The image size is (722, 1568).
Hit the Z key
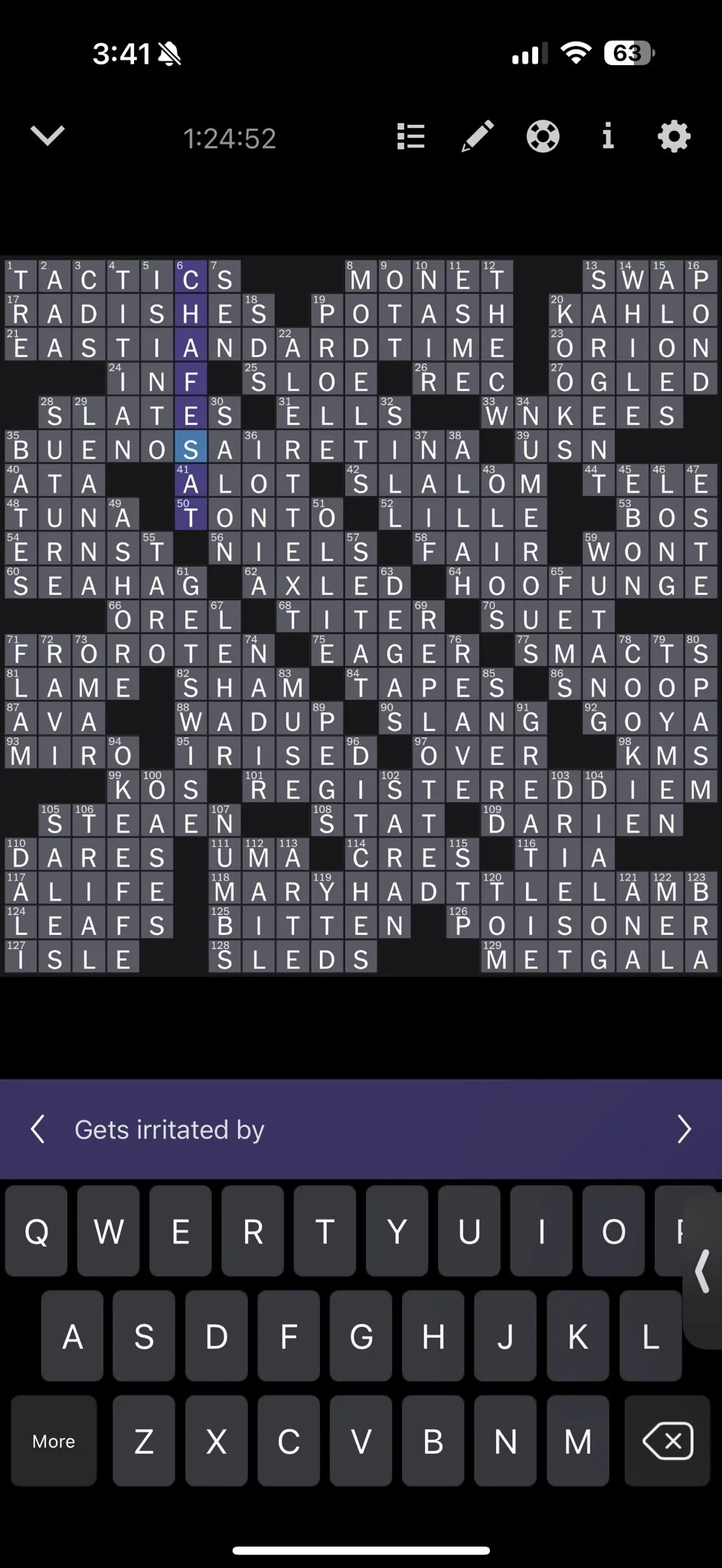pos(144,1441)
